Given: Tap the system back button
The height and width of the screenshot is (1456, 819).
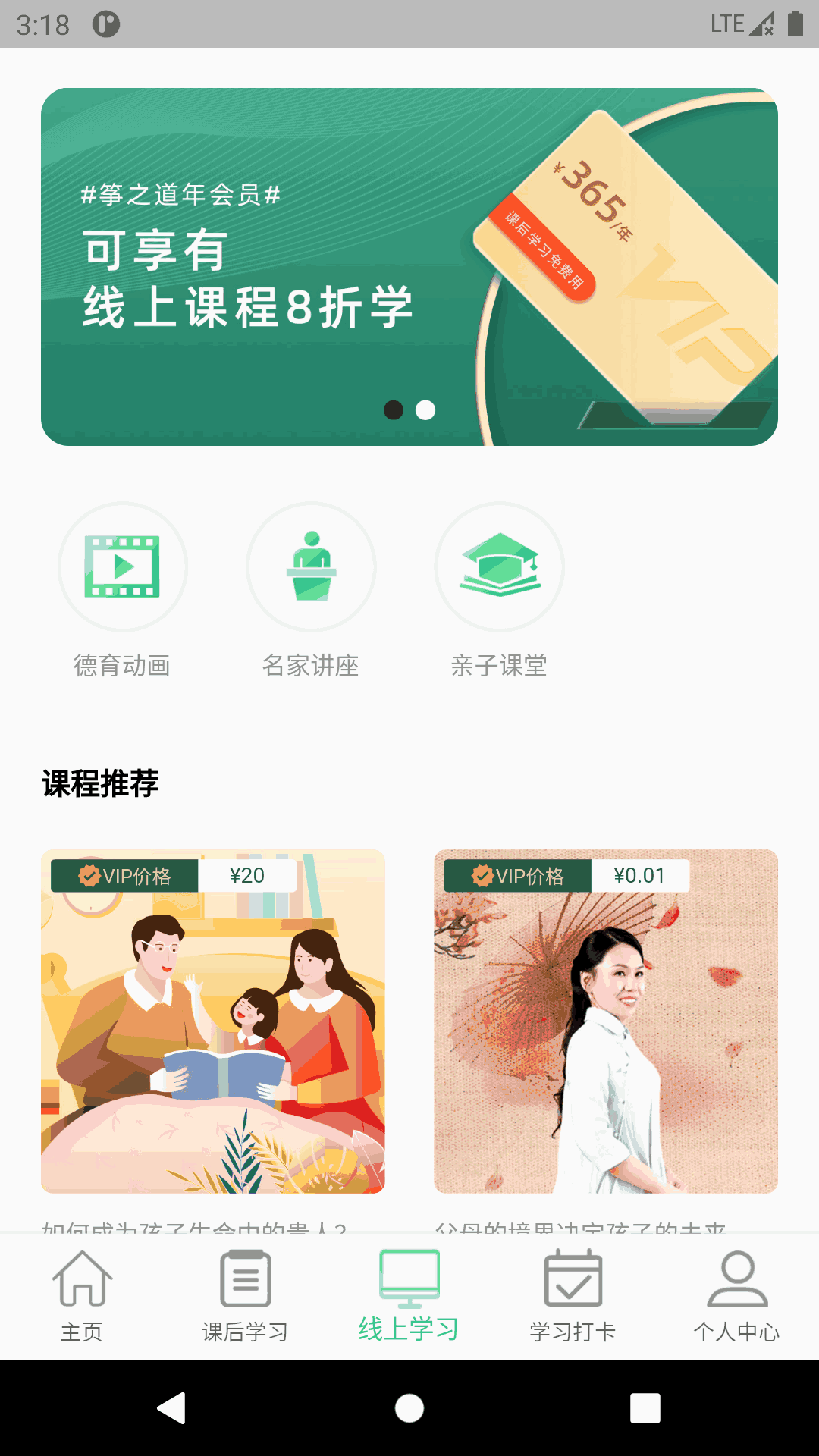Looking at the screenshot, I should [172, 1408].
